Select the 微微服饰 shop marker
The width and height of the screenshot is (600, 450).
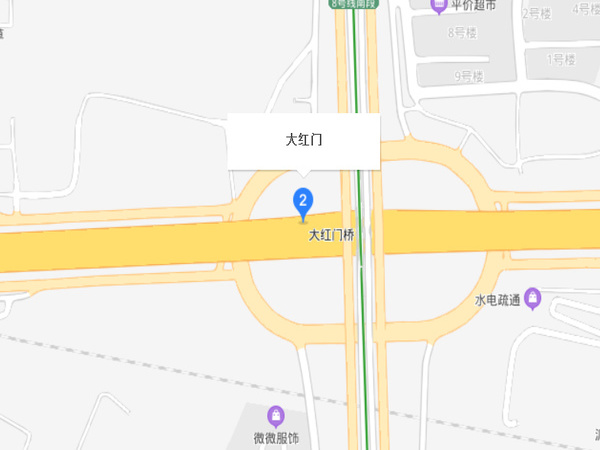(275, 416)
